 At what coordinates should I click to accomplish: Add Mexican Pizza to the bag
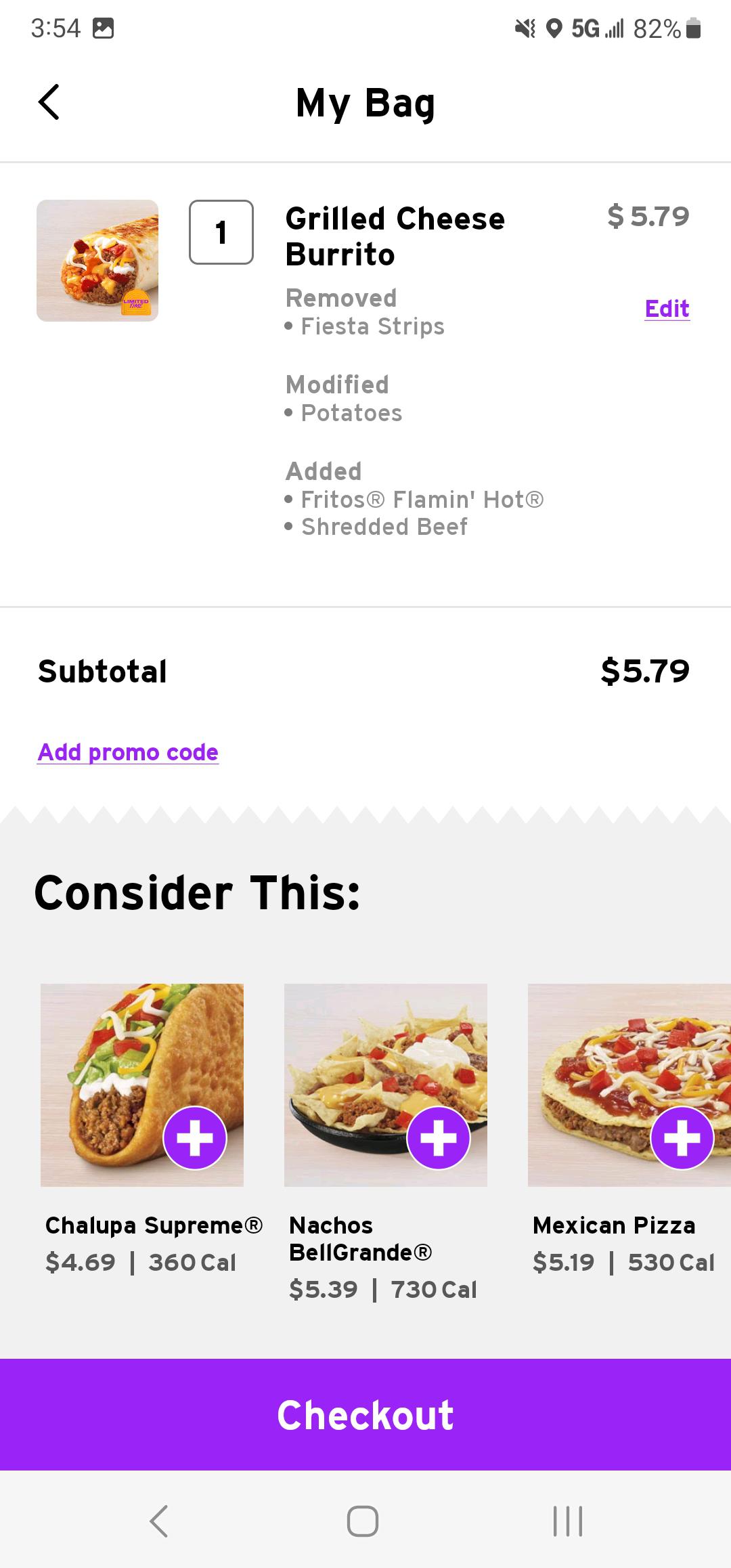682,1137
